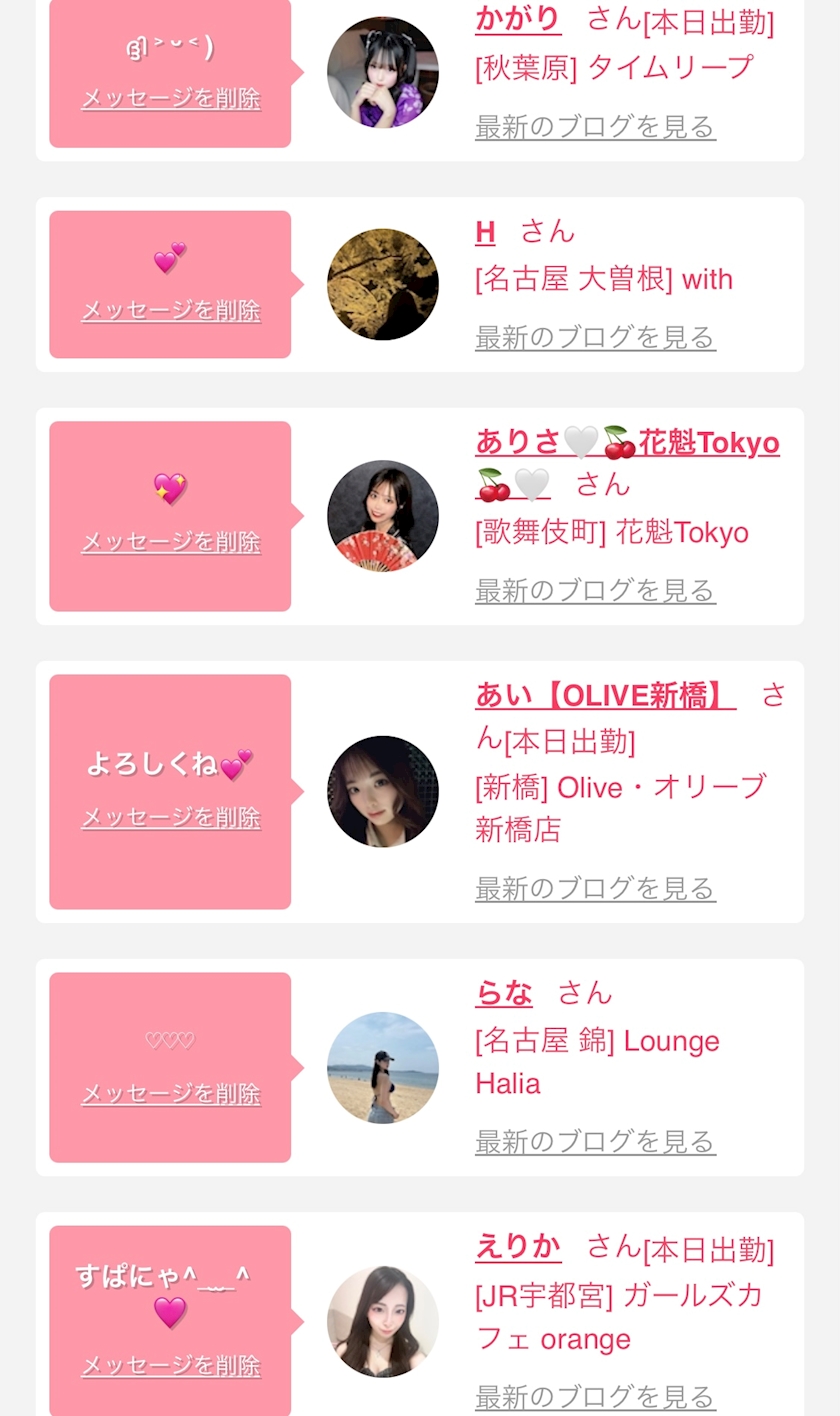The image size is (840, 1416).
Task: Delete the message sent to H
Action: (x=171, y=310)
